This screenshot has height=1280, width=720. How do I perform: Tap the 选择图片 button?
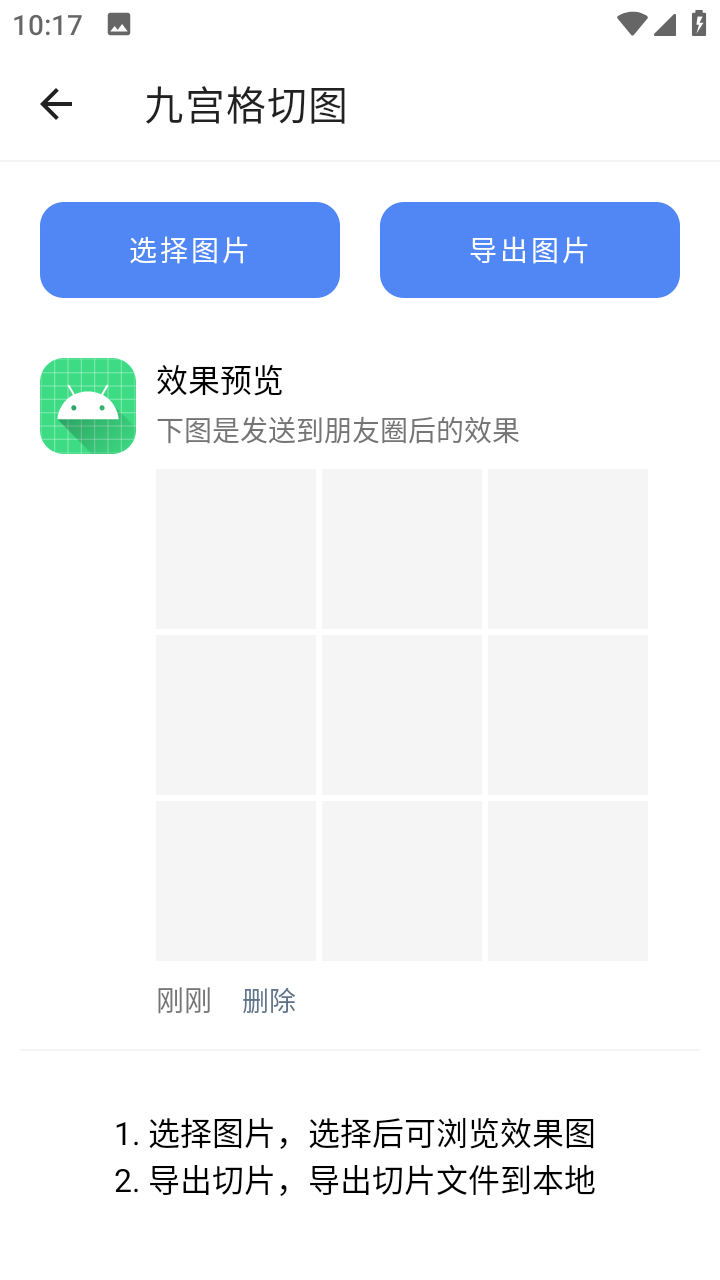(x=190, y=250)
